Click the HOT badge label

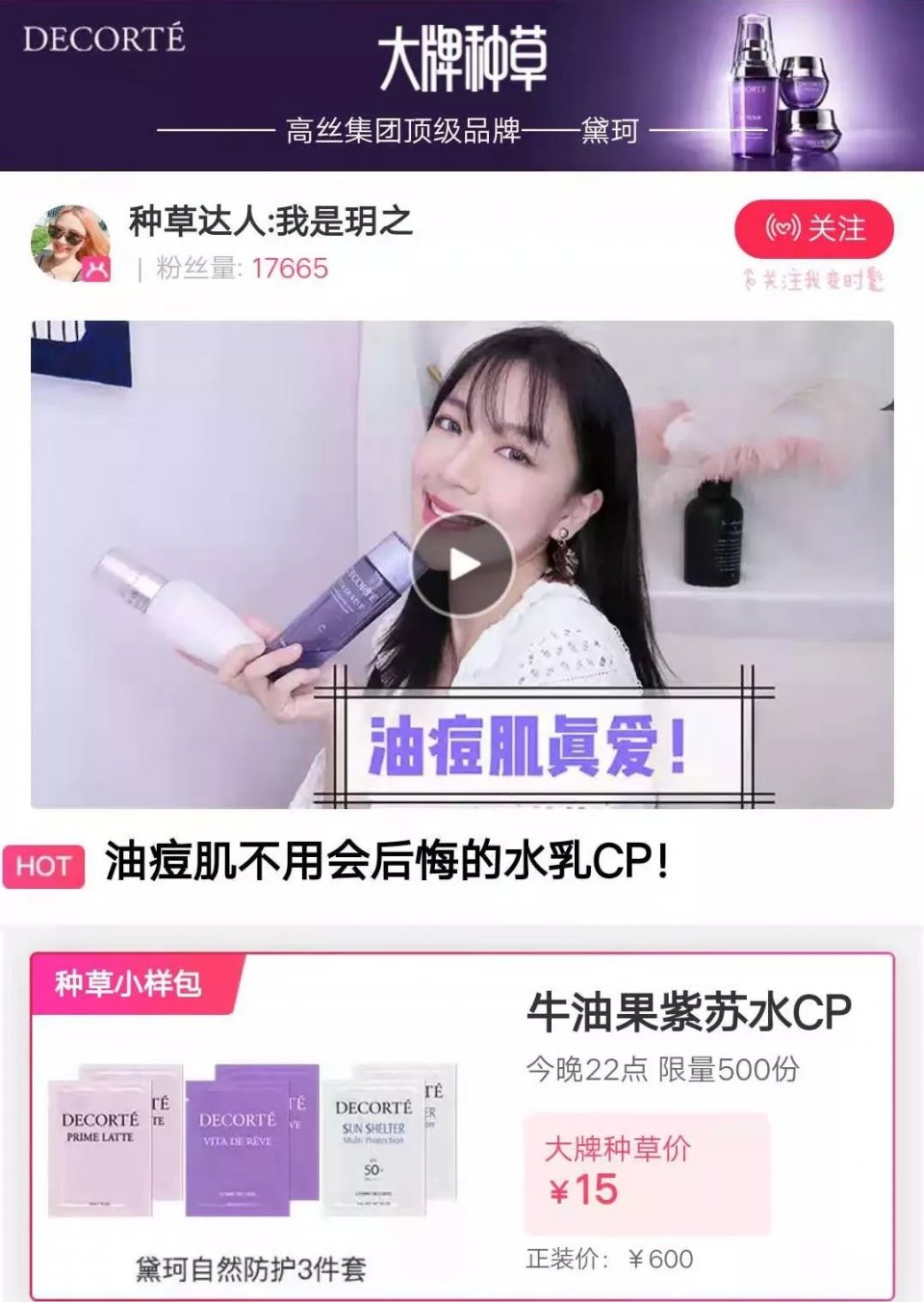coord(43,867)
